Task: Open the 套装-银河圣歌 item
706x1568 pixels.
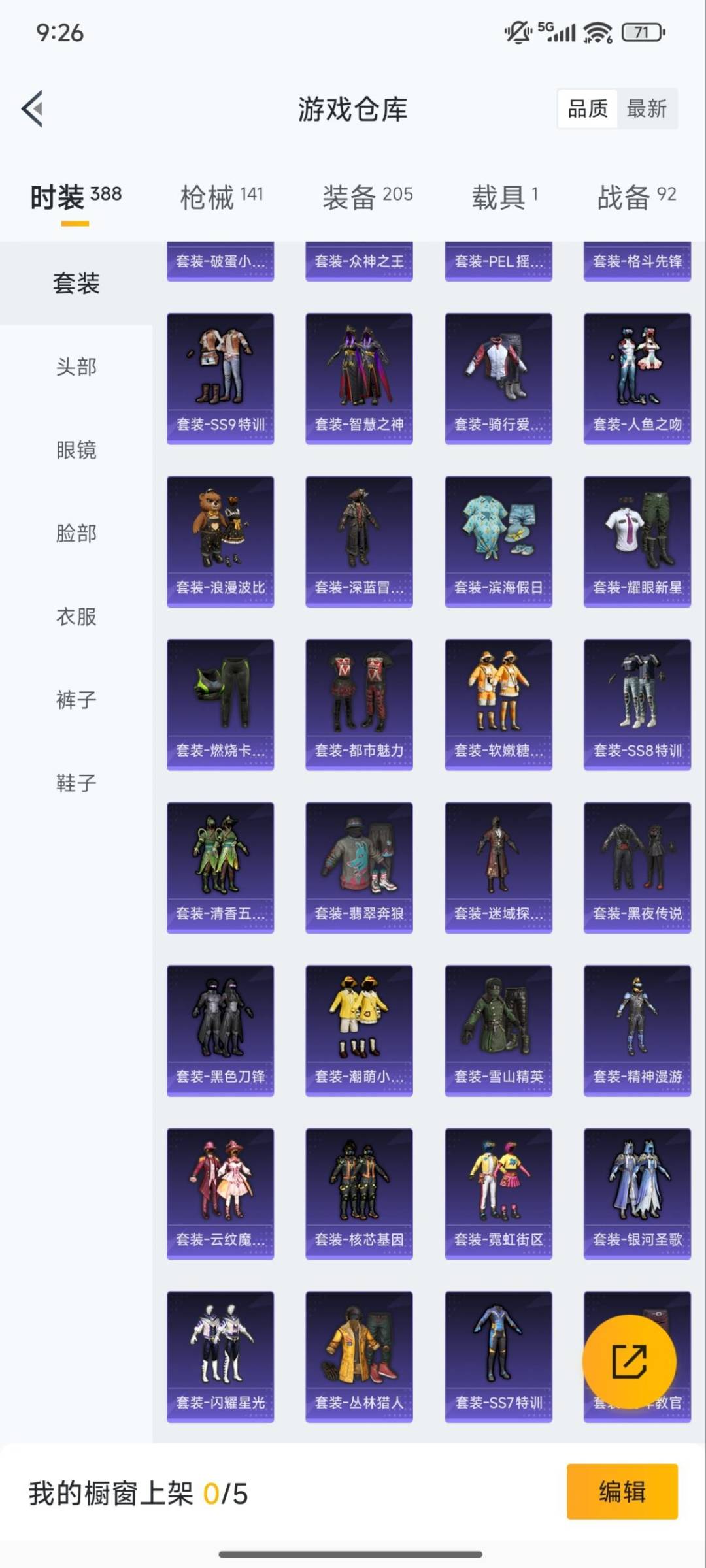Action: coord(637,1193)
